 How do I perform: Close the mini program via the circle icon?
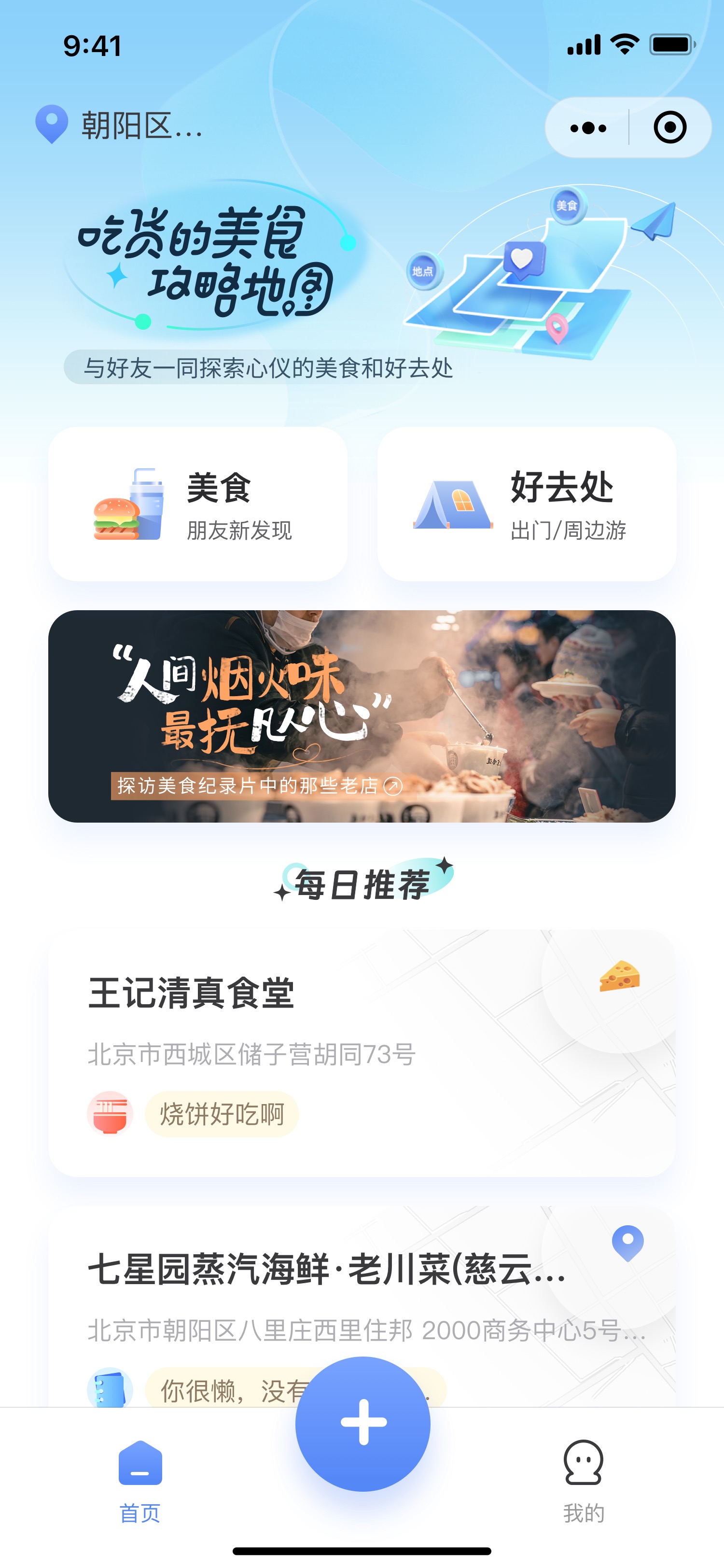(x=670, y=128)
